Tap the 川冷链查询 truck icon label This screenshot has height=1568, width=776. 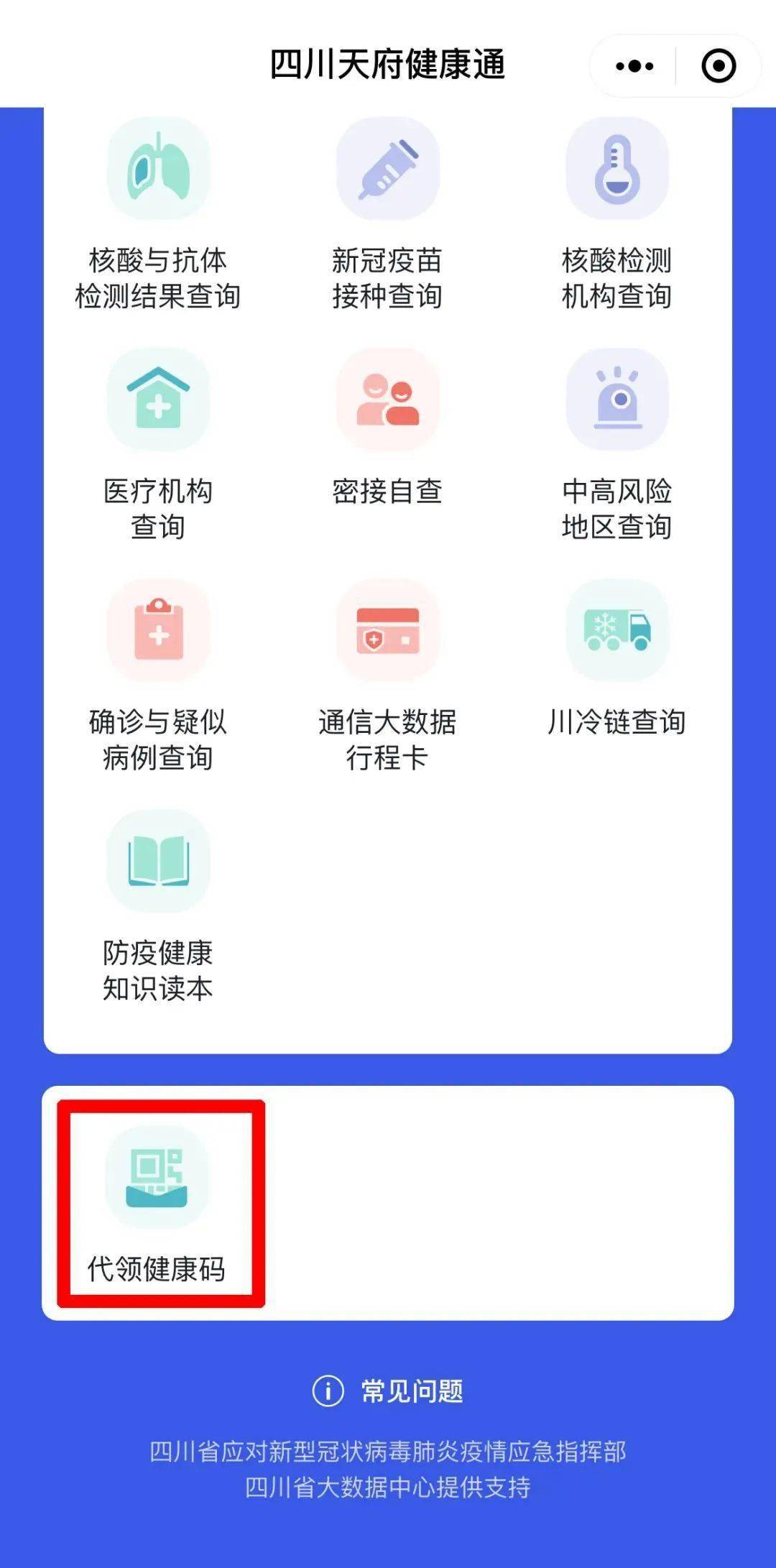(616, 724)
